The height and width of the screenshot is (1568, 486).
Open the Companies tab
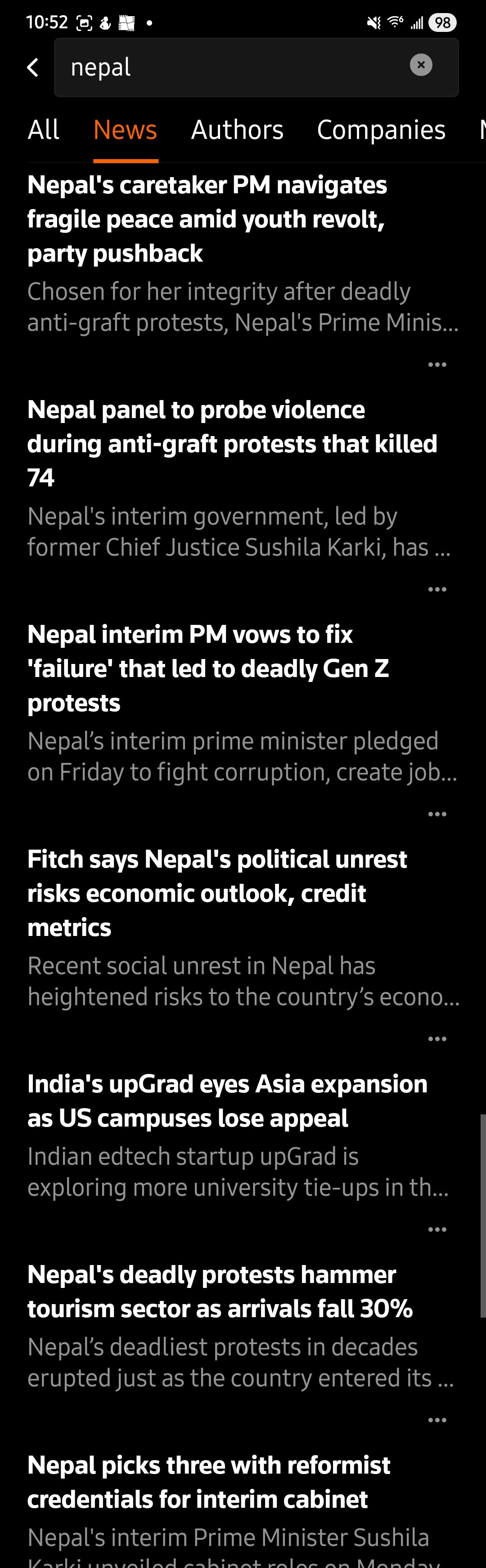pyautogui.click(x=381, y=130)
